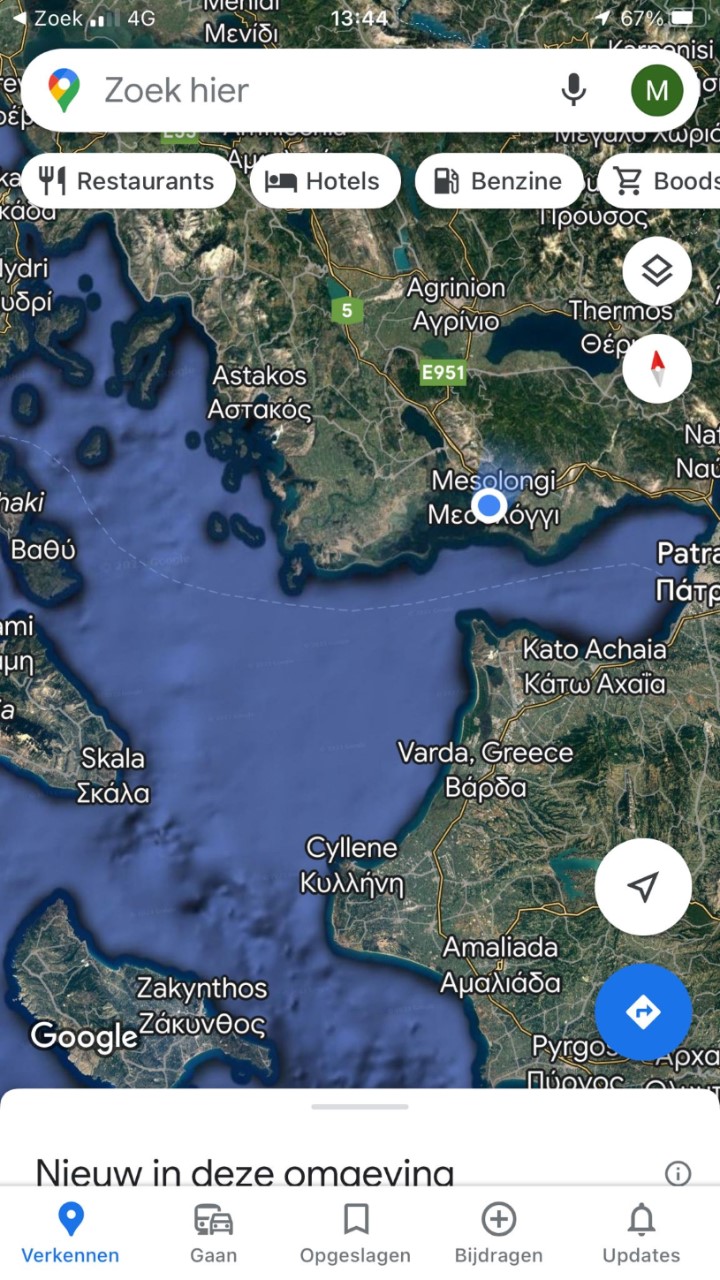720x1280 pixels.
Task: Center map on my location
Action: click(643, 886)
